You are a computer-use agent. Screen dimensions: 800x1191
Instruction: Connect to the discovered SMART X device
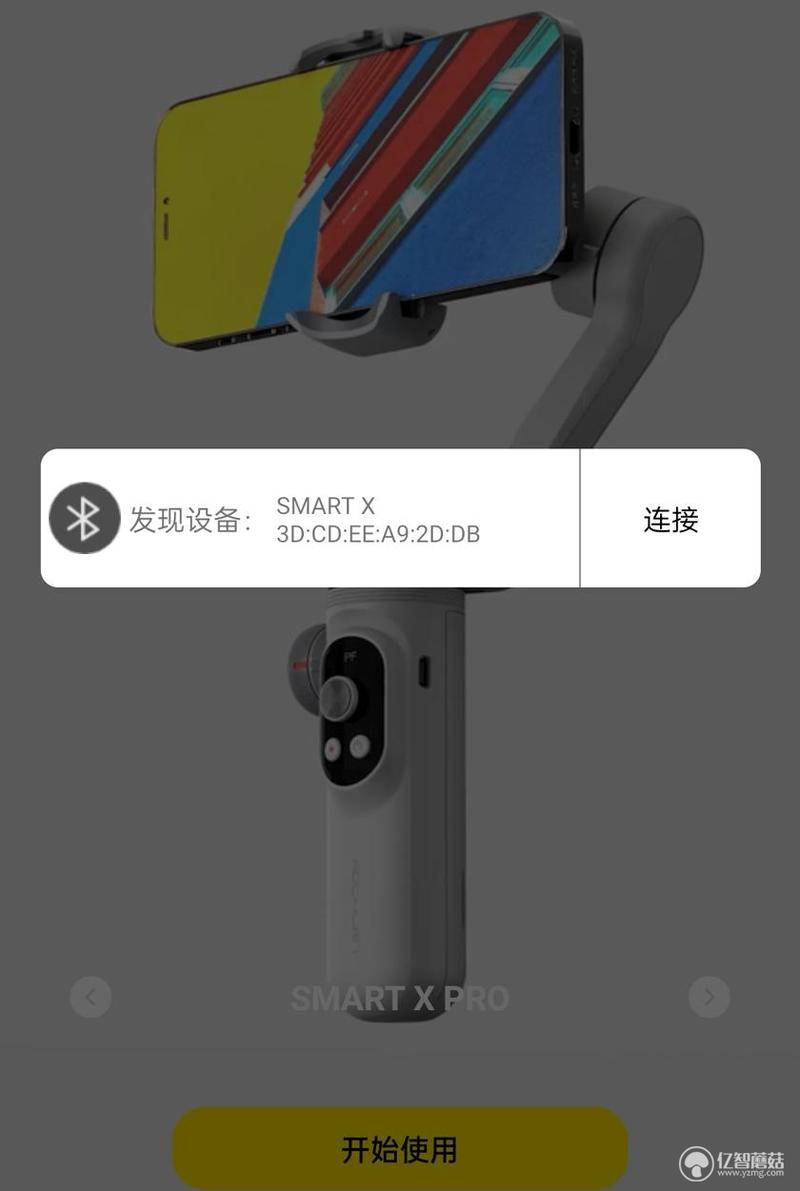[670, 519]
